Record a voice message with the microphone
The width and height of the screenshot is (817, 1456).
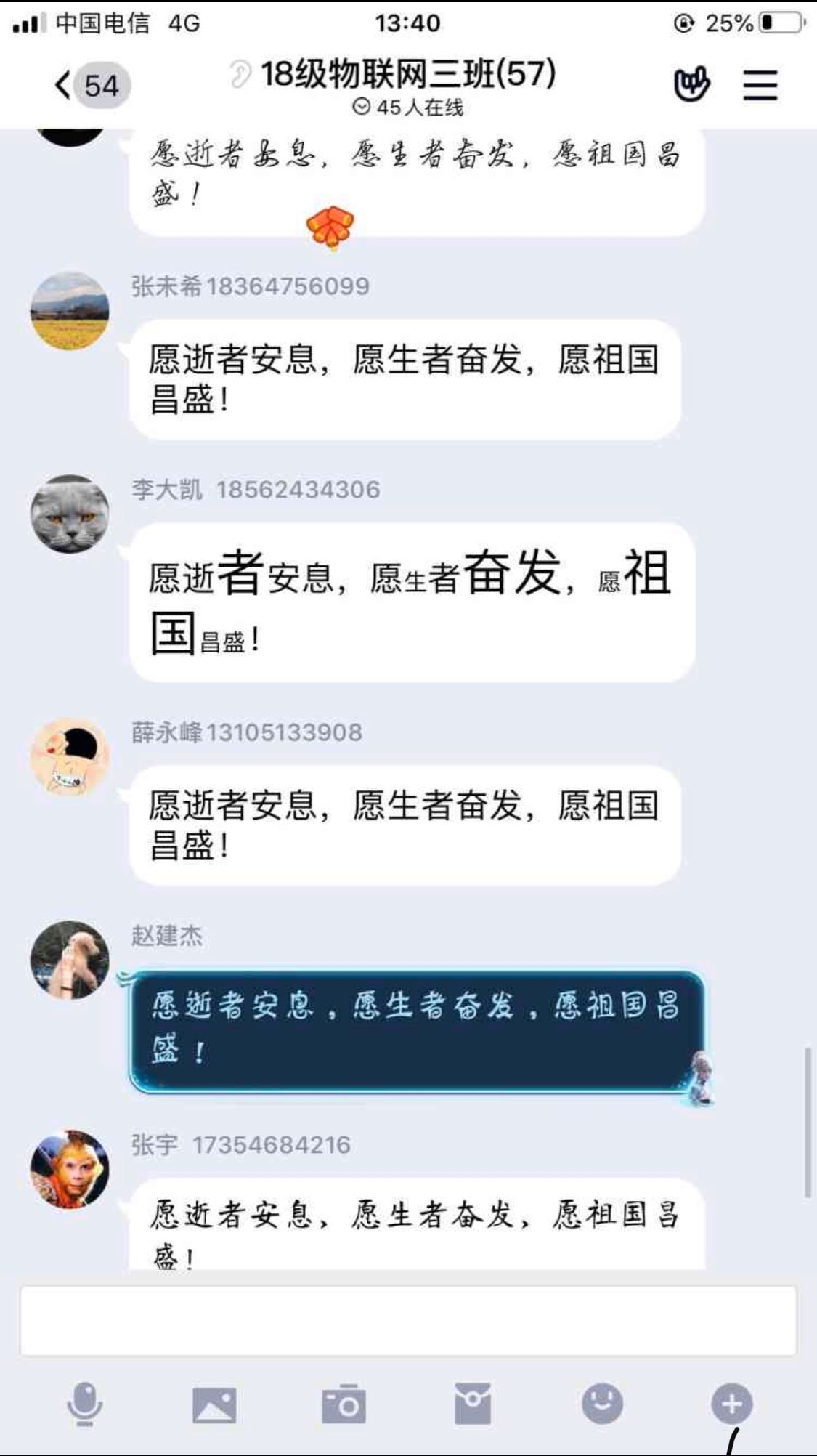(x=85, y=1404)
